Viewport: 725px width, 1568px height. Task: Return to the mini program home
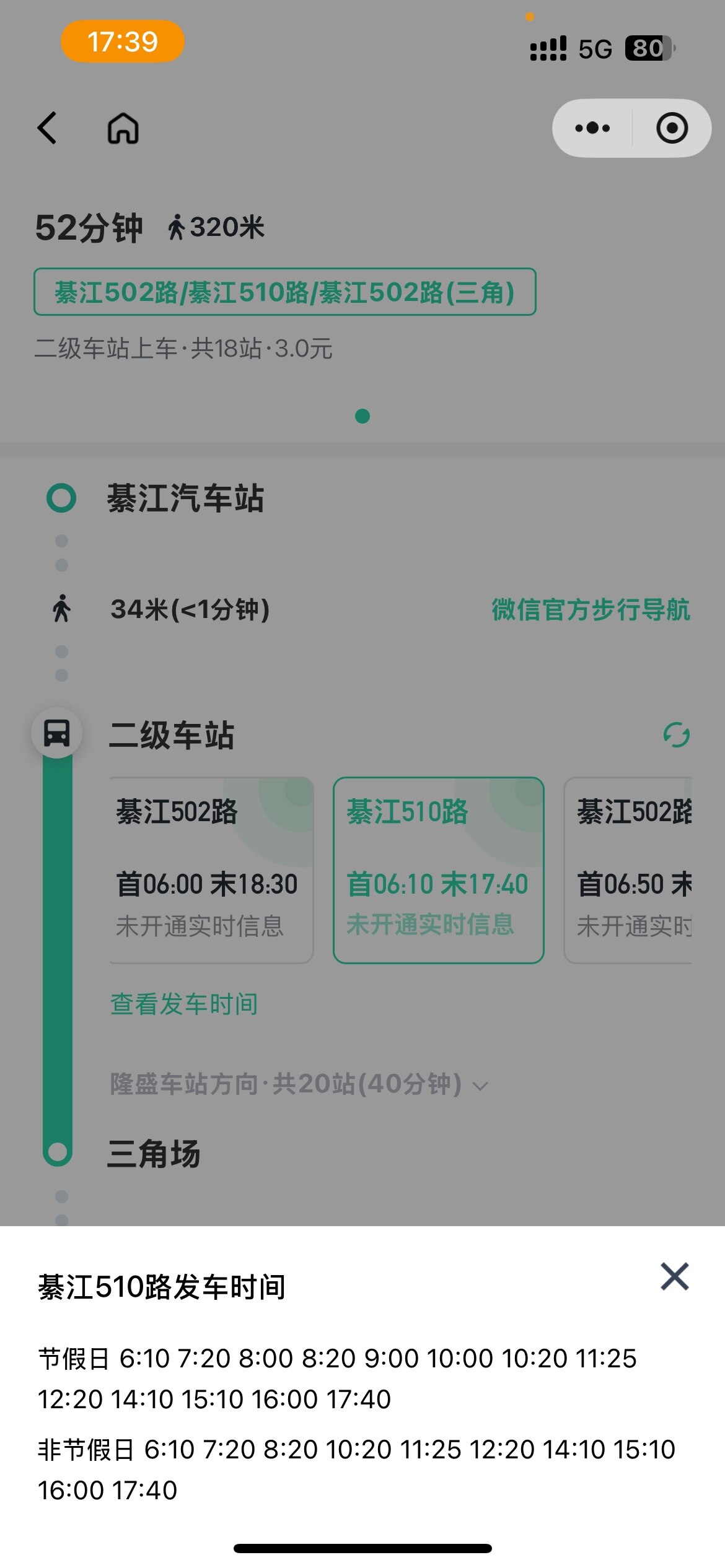pyautogui.click(x=123, y=128)
